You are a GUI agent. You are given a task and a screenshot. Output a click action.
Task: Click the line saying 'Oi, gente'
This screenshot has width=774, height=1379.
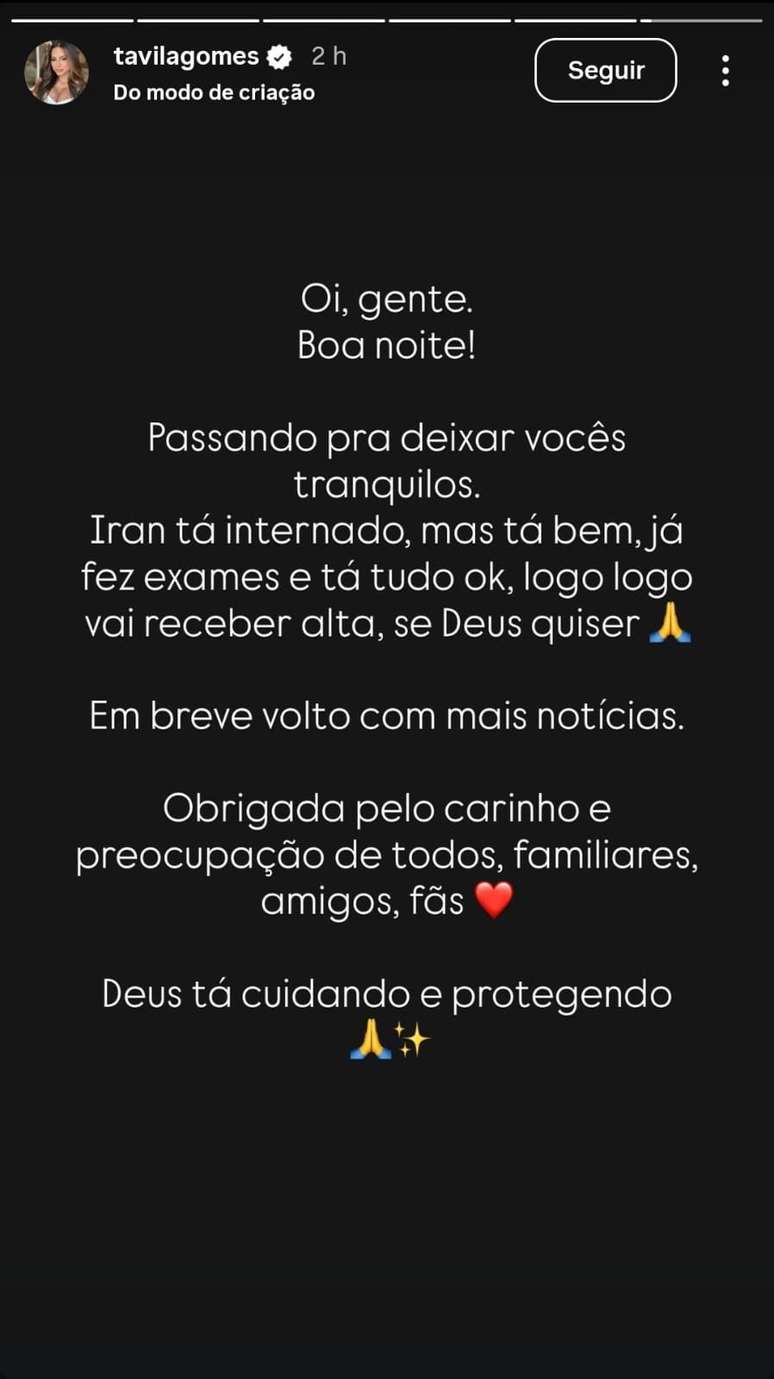click(x=387, y=298)
